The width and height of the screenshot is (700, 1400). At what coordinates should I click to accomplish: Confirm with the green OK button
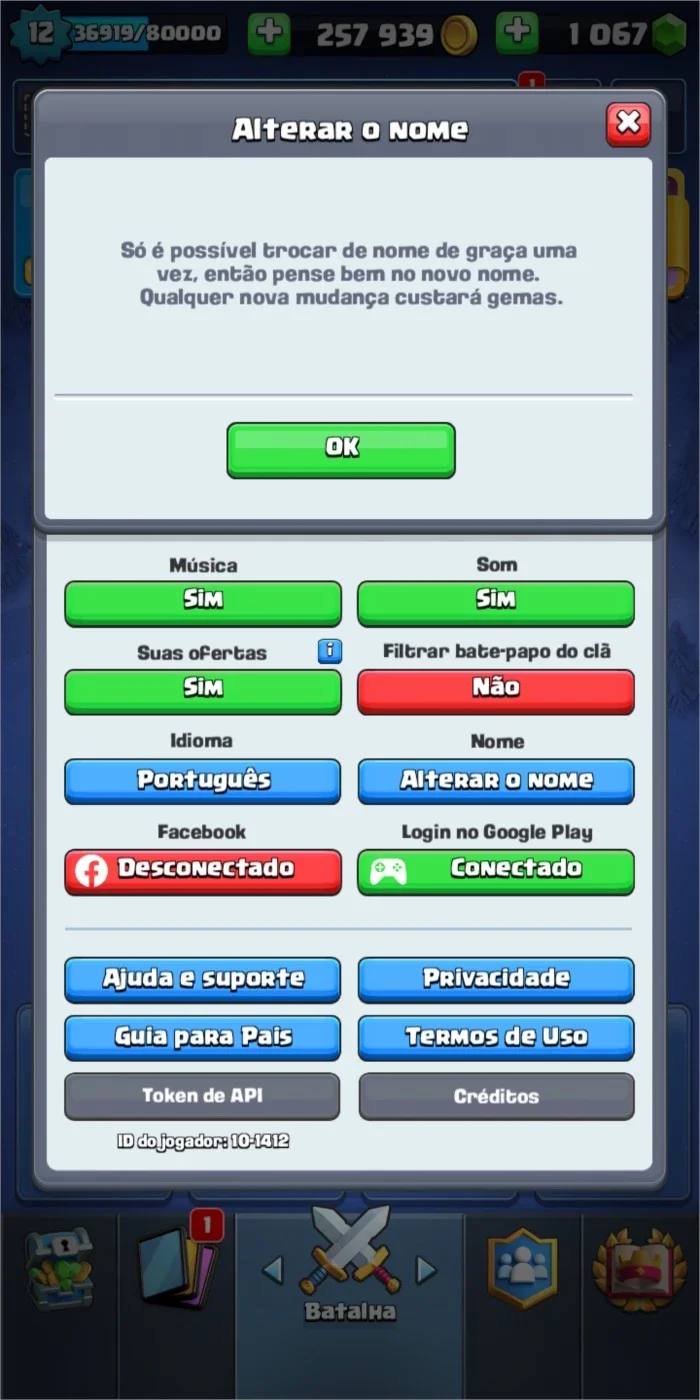[341, 449]
